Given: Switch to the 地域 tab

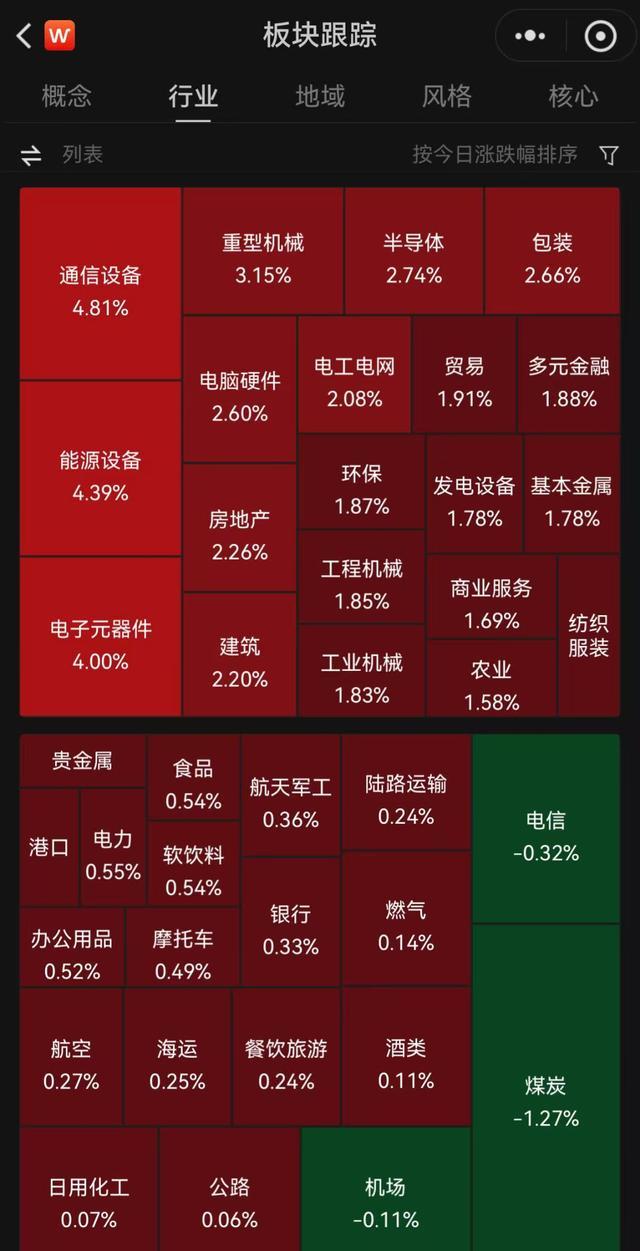Looking at the screenshot, I should [320, 96].
